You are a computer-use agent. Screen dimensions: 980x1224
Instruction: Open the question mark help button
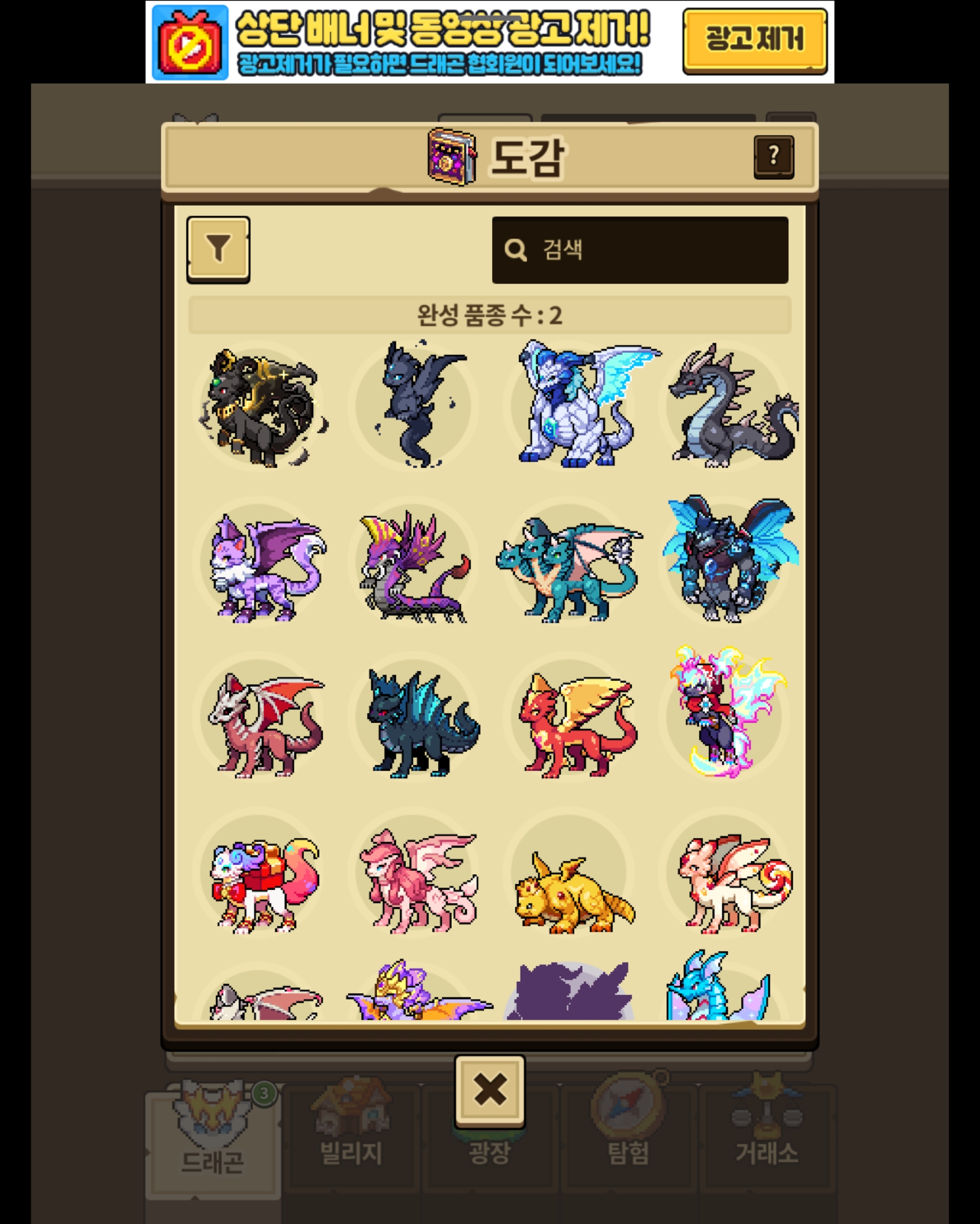click(773, 157)
